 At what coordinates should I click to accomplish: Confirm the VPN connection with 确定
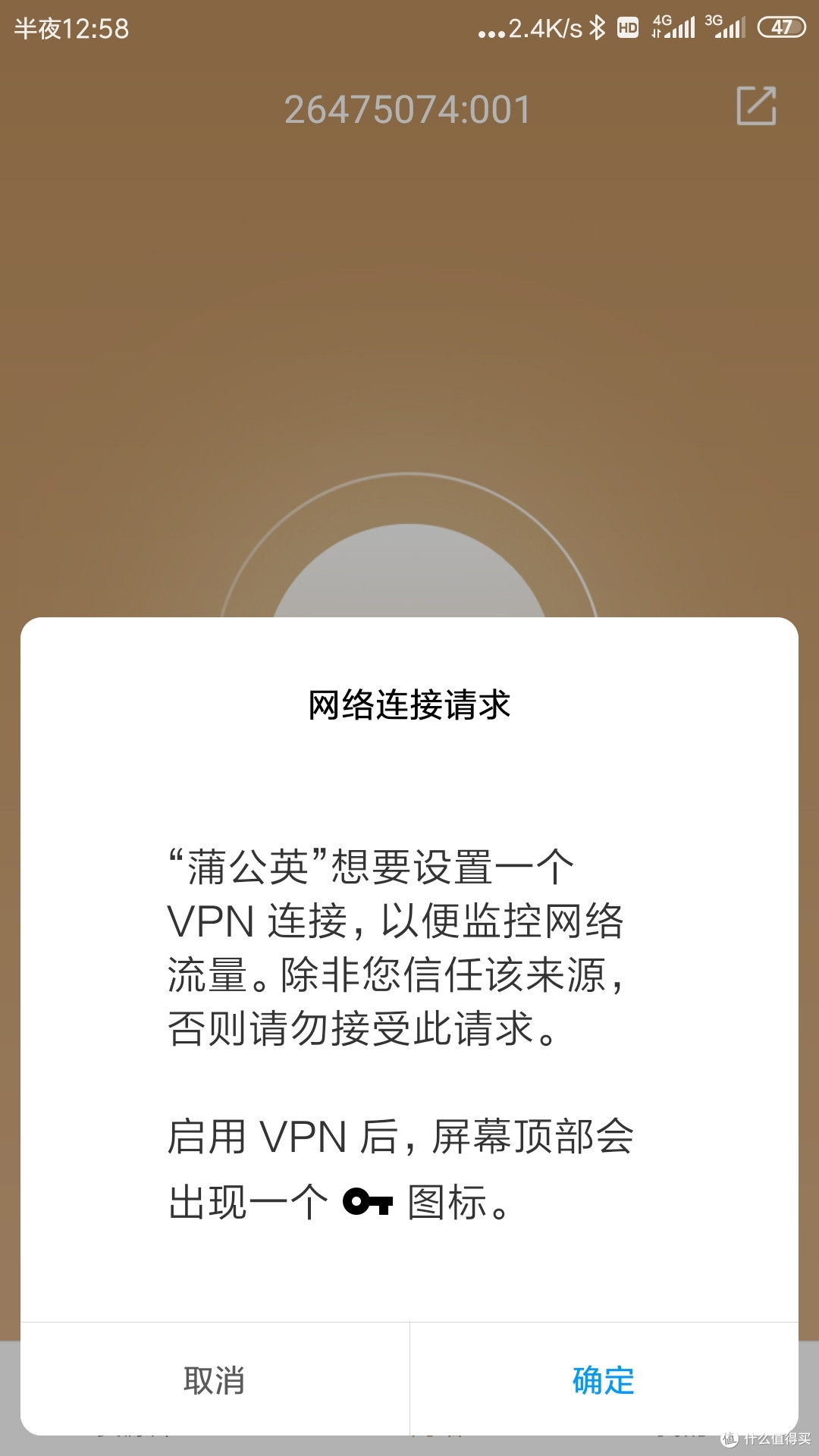[604, 1380]
